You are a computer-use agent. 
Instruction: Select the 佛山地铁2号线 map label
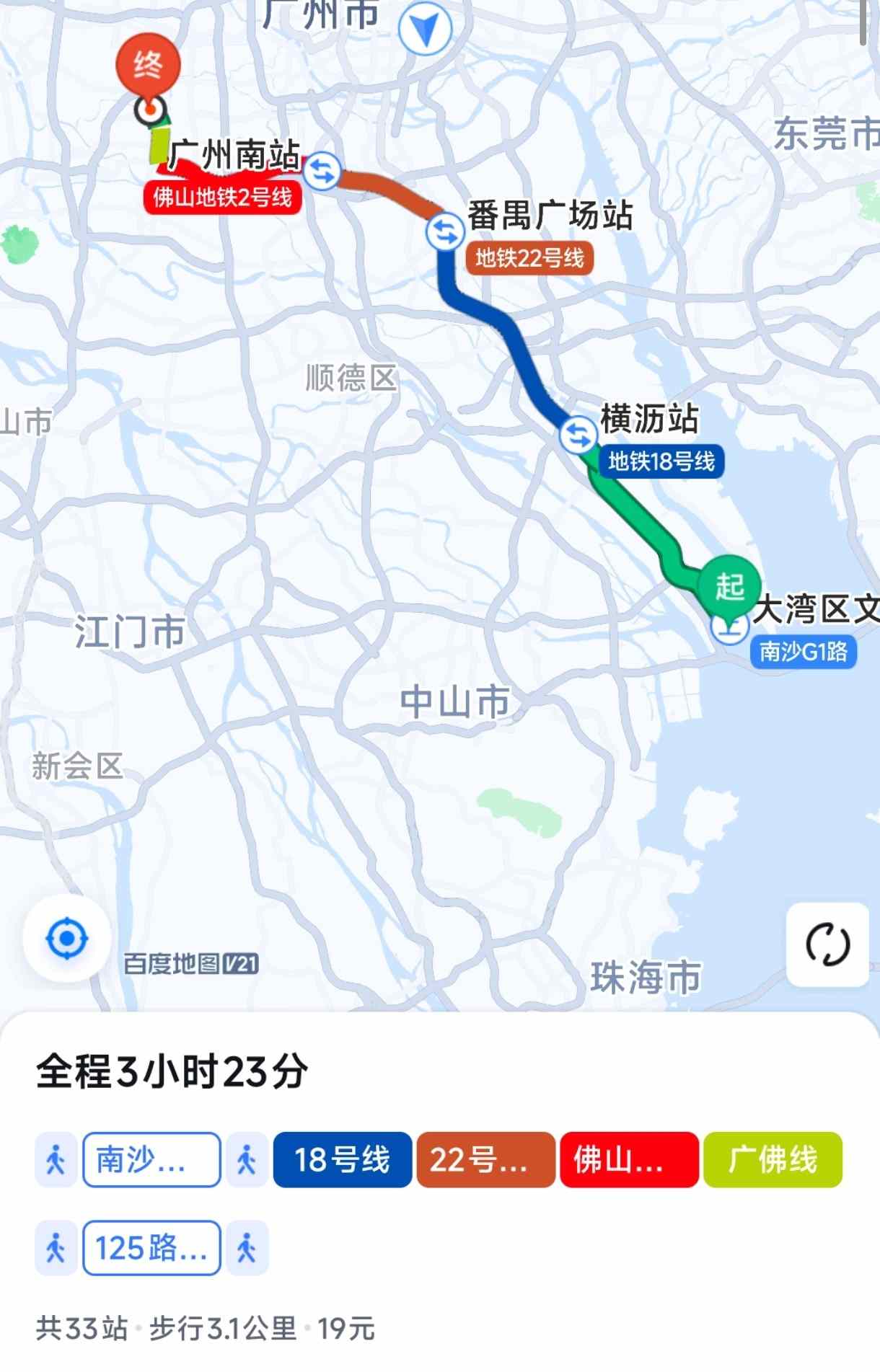click(222, 197)
